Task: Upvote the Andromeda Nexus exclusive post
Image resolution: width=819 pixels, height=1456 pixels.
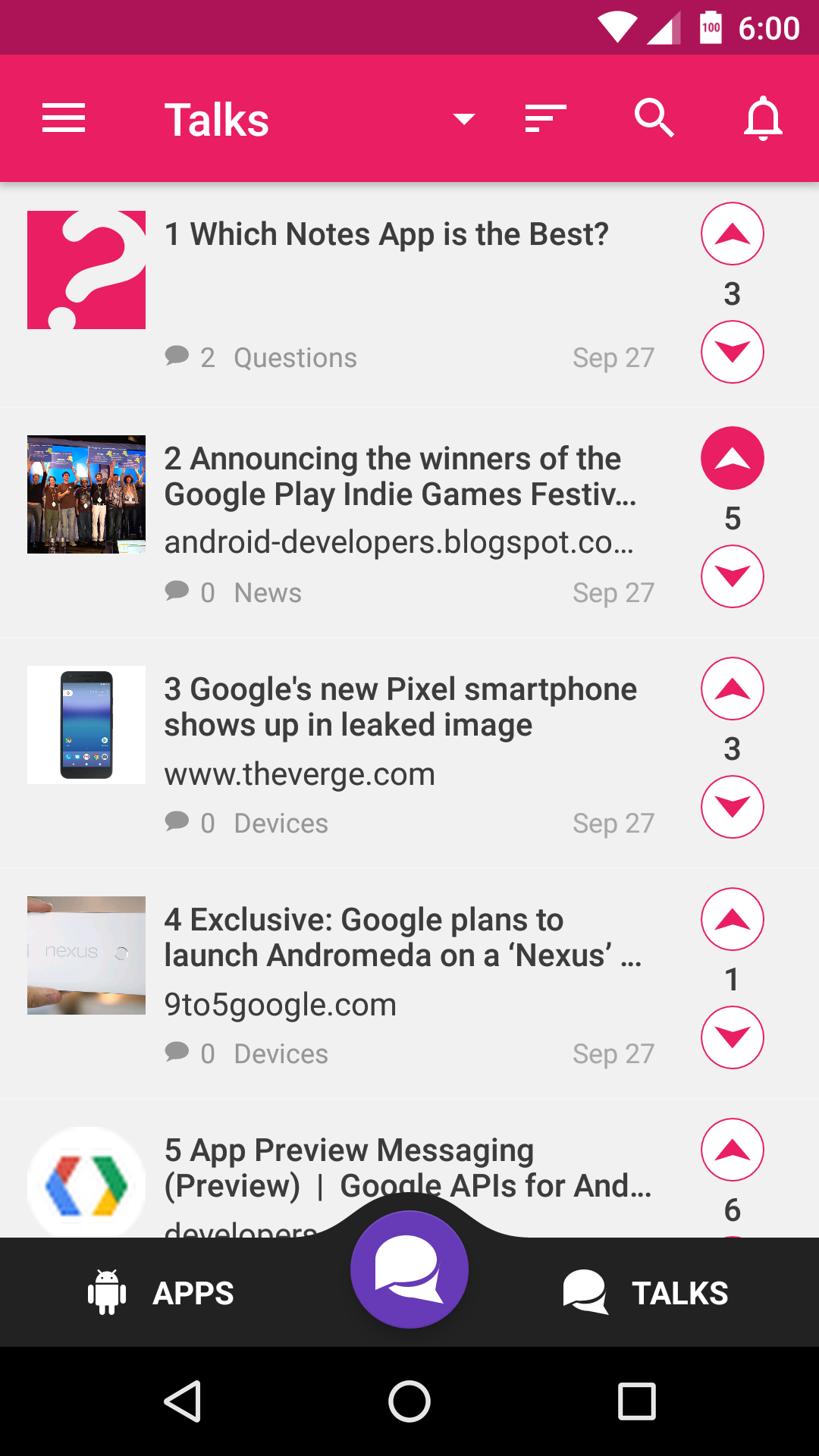Action: coord(731,918)
